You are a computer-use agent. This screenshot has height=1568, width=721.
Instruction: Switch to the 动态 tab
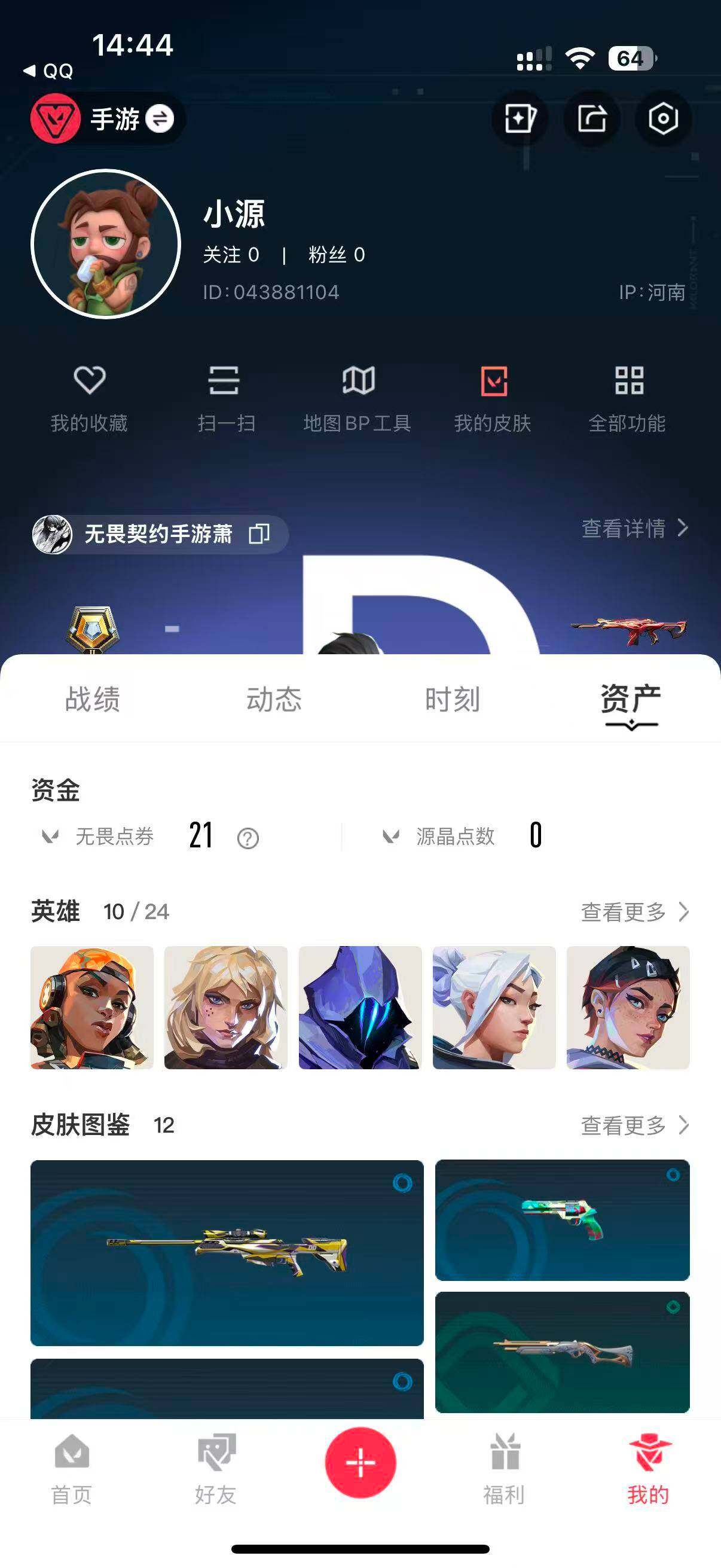(x=273, y=701)
